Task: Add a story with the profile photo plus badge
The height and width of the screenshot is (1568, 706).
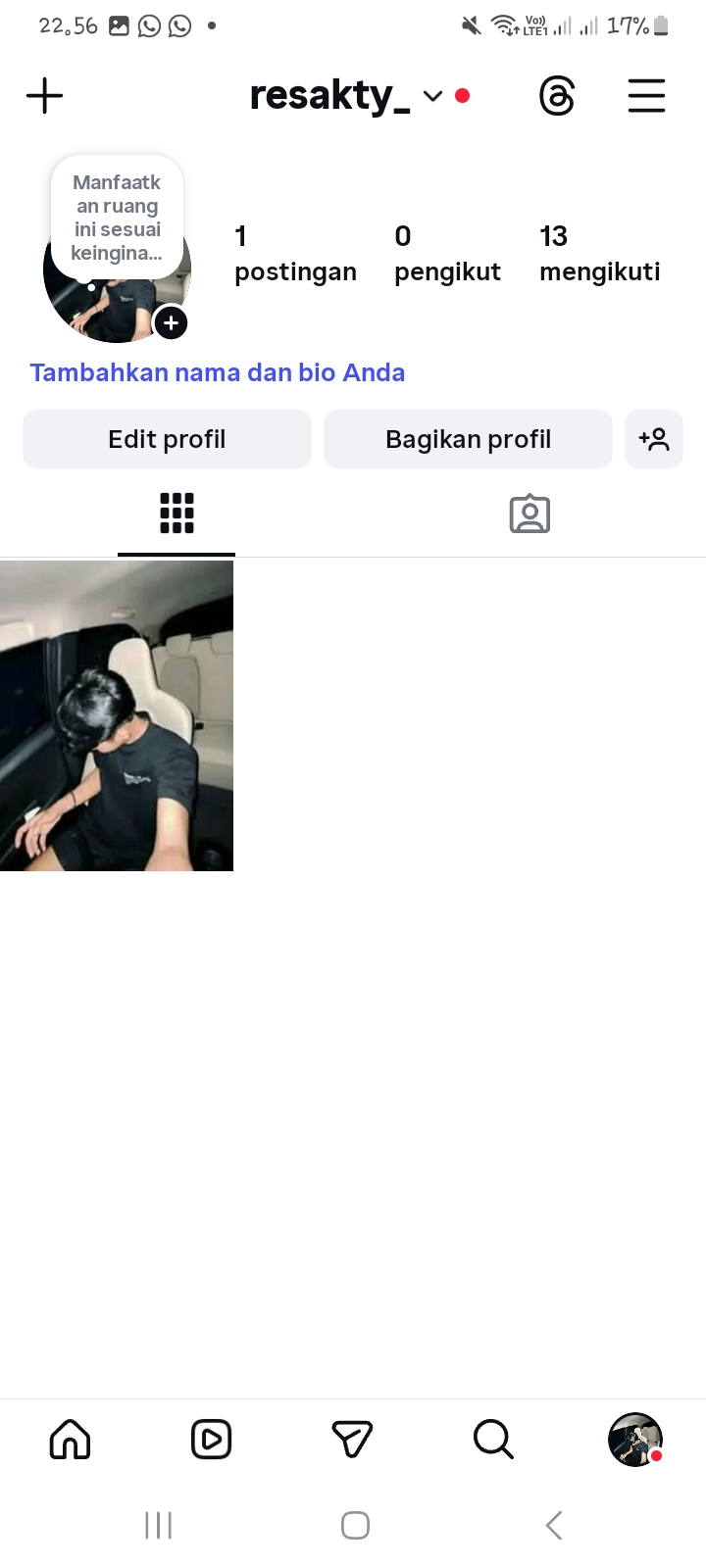Action: click(x=171, y=322)
